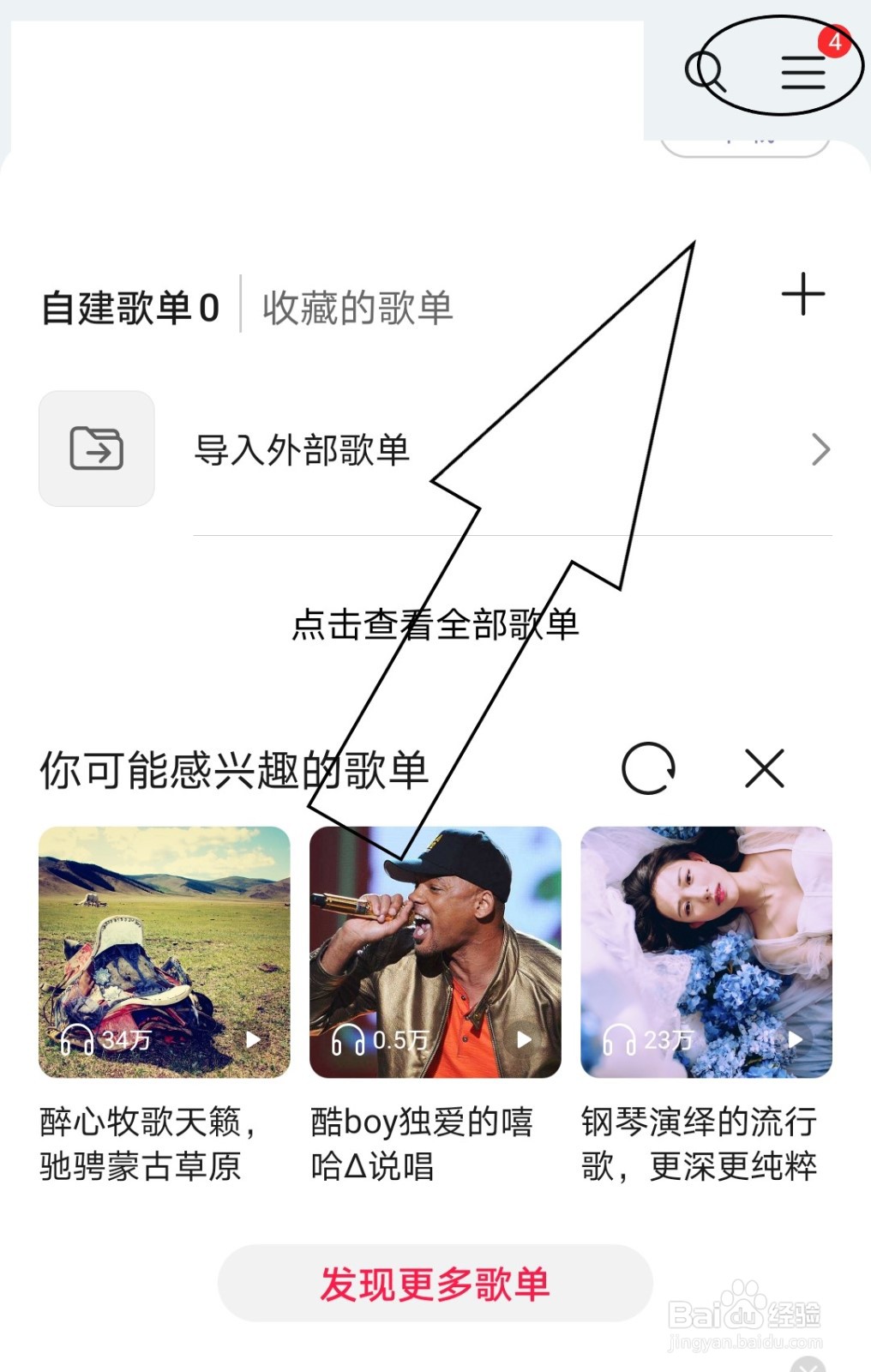This screenshot has height=1372, width=871.
Task: Tap the play icon on the hip-hop playlist
Action: 524,1039
